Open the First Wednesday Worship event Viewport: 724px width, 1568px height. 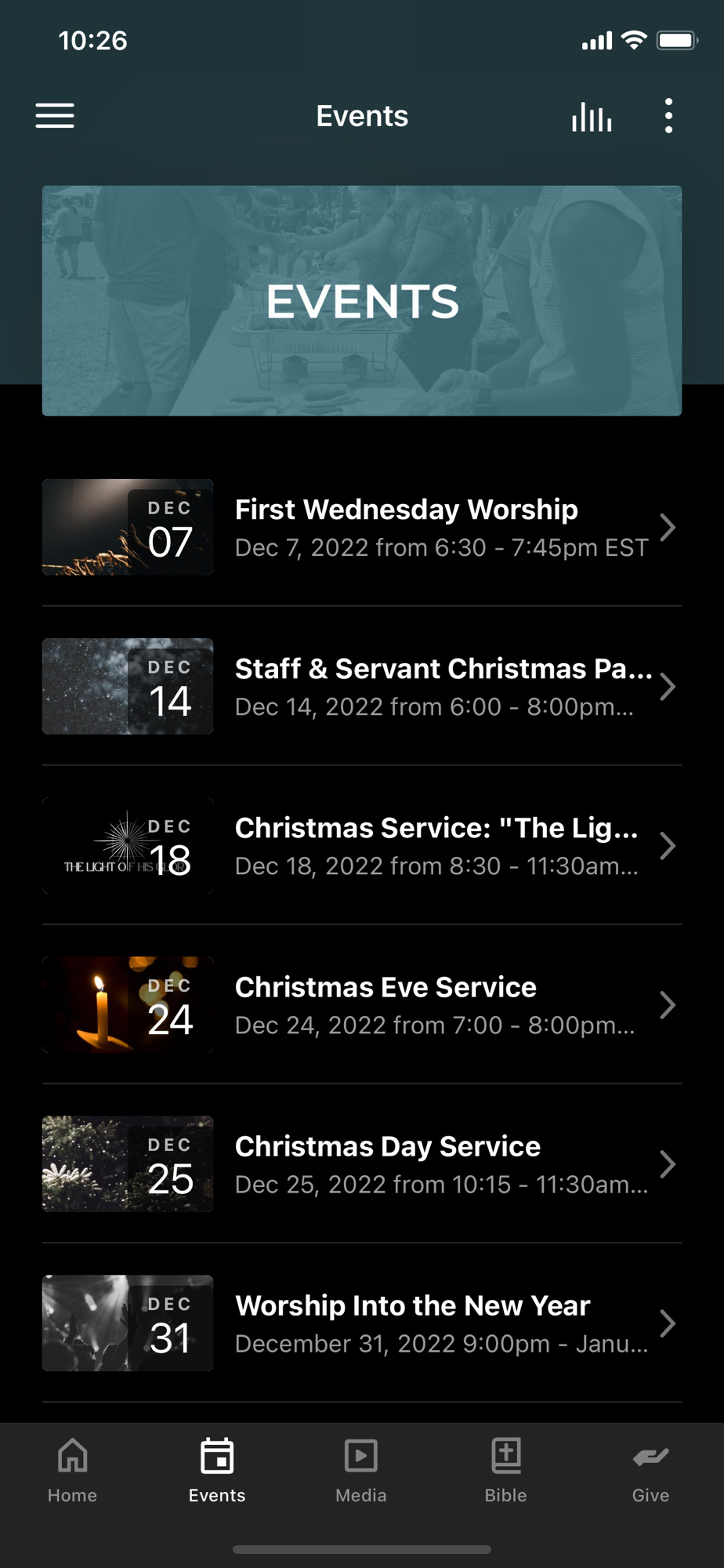click(362, 527)
